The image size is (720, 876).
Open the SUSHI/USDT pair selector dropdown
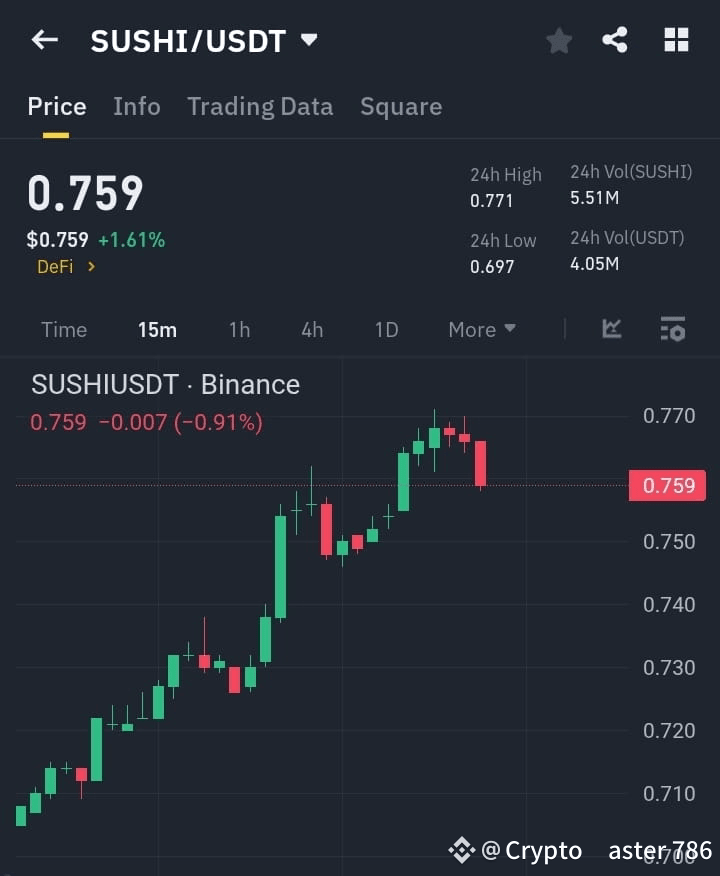[308, 40]
